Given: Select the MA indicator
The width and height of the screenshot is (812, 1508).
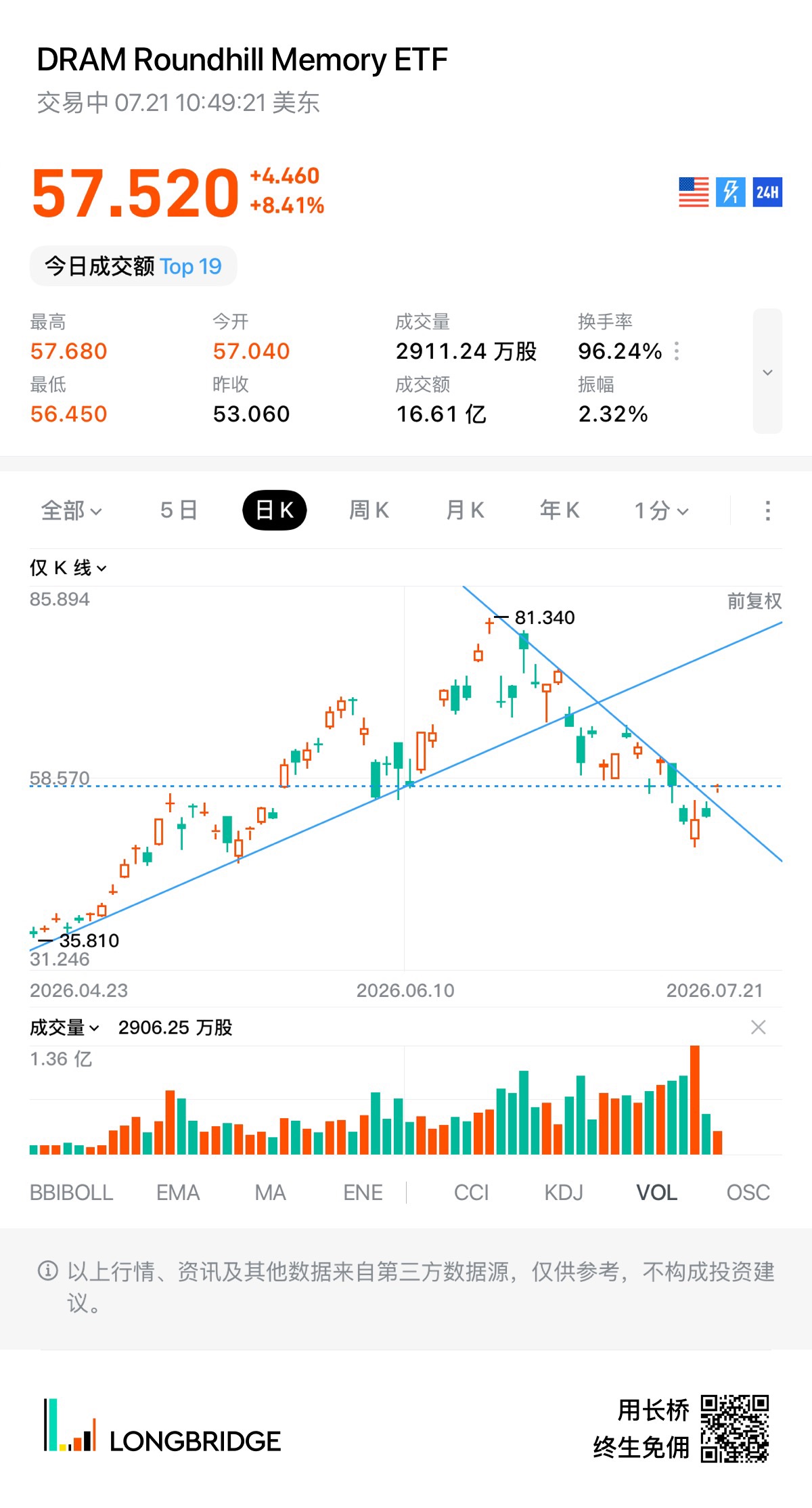Looking at the screenshot, I should pyautogui.click(x=270, y=1193).
